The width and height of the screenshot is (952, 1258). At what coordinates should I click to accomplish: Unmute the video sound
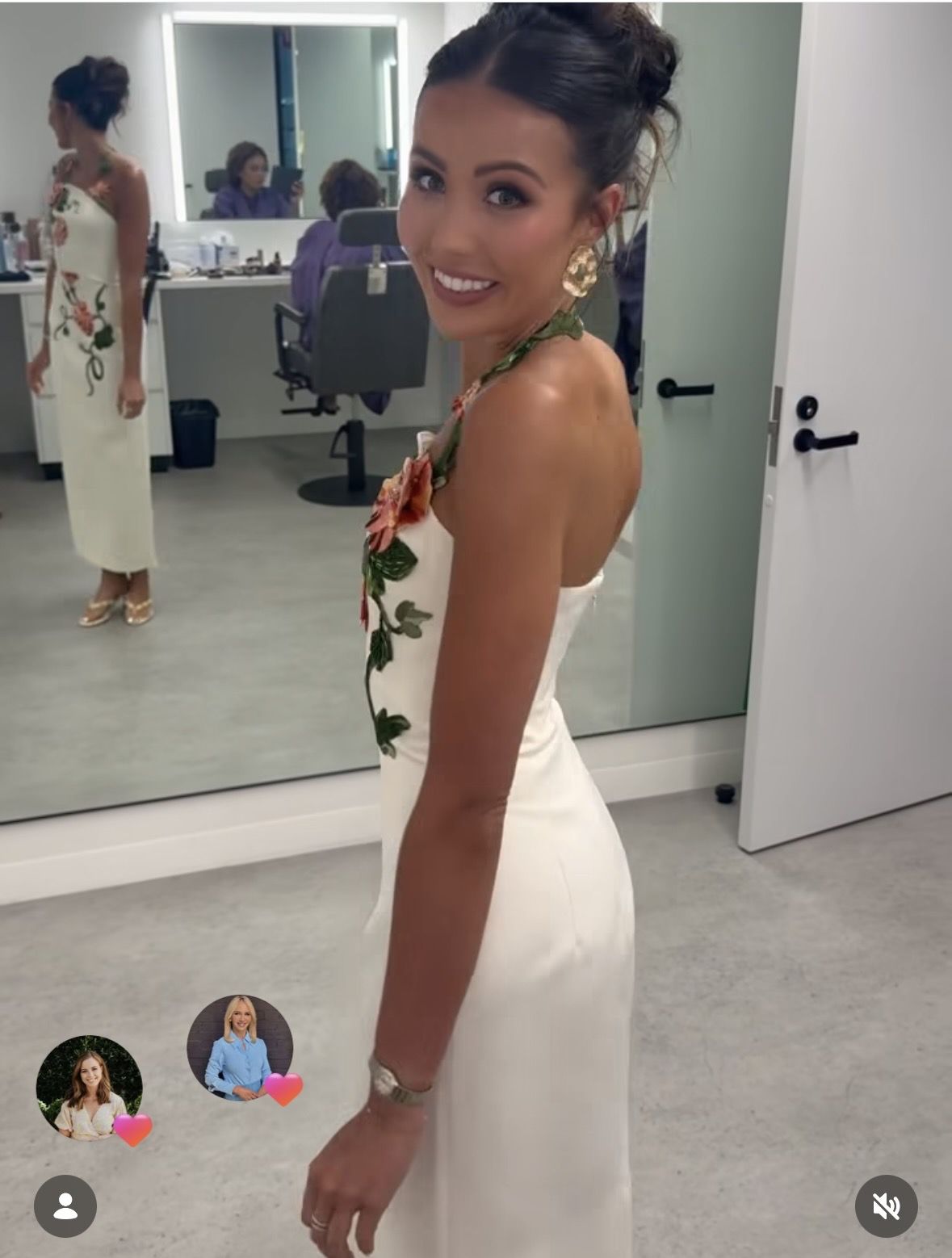[x=886, y=1206]
